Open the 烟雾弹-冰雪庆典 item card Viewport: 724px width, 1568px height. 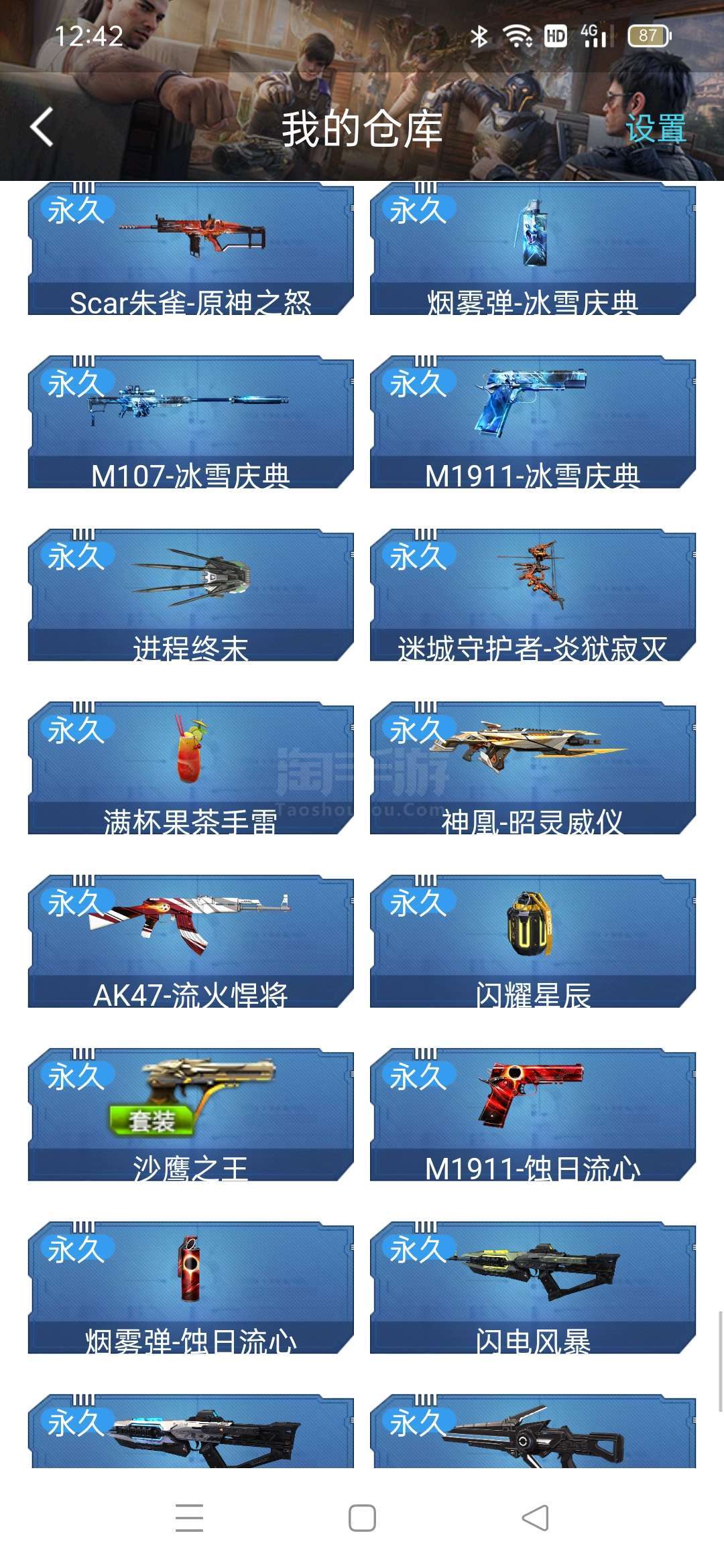532,249
